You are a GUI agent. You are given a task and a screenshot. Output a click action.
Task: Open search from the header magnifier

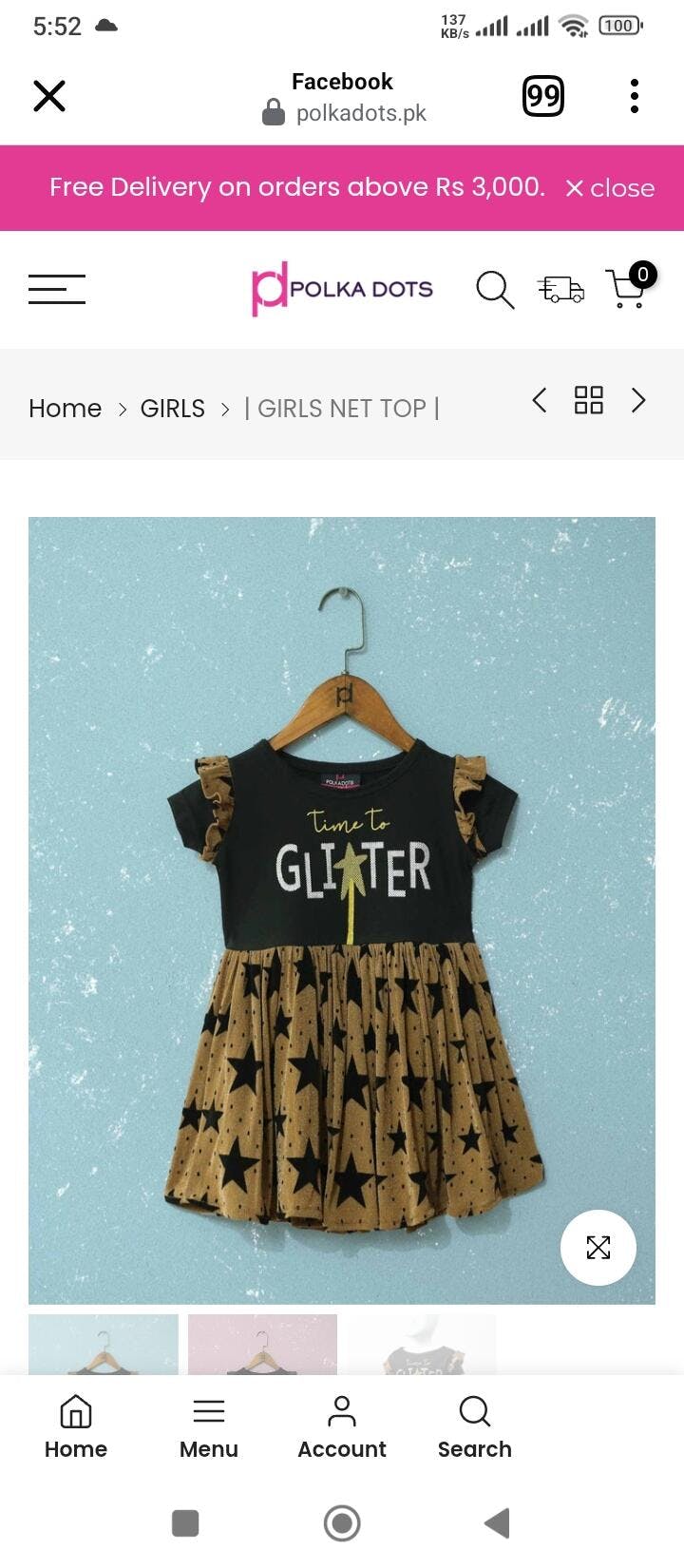(495, 289)
